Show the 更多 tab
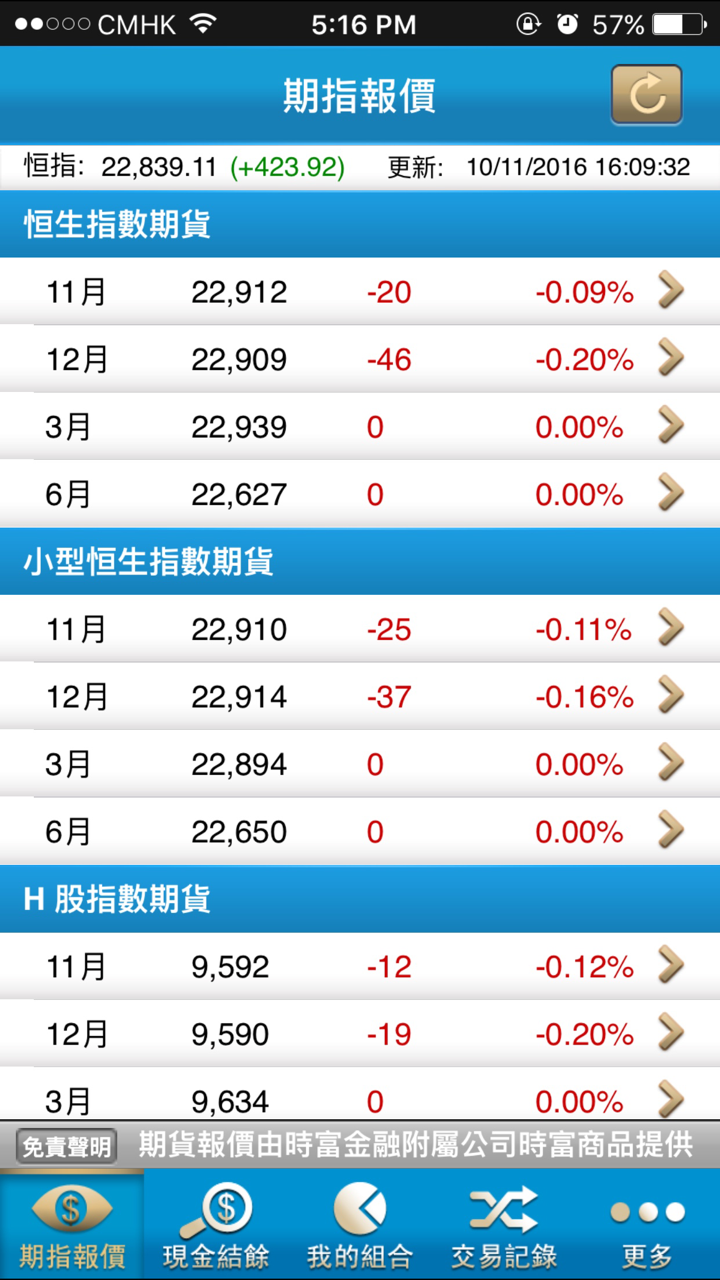The image size is (720, 1280). click(x=647, y=1225)
